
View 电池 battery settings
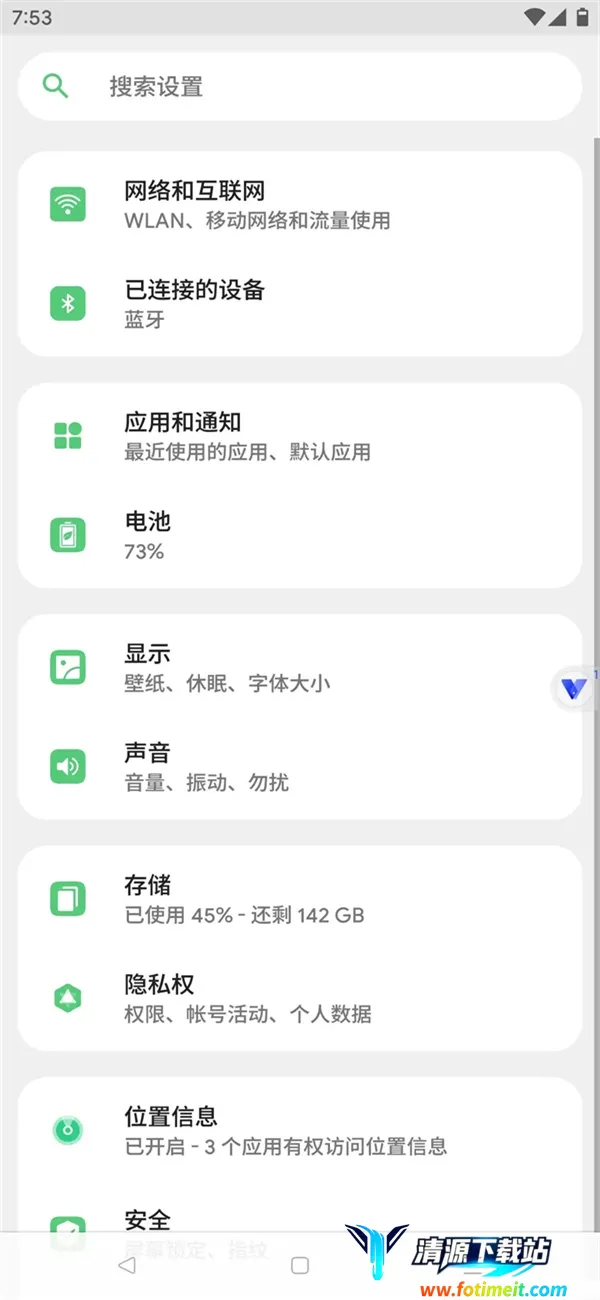click(300, 535)
